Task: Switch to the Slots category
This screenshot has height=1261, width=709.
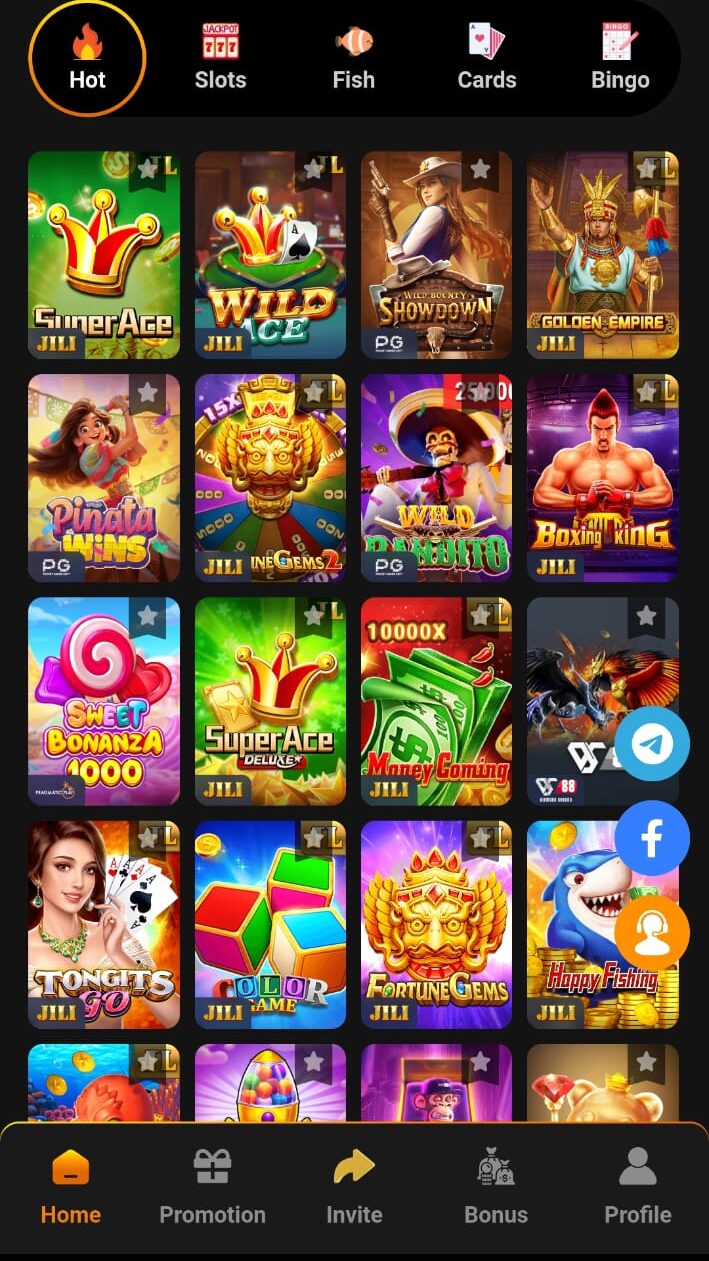Action: pos(220,58)
